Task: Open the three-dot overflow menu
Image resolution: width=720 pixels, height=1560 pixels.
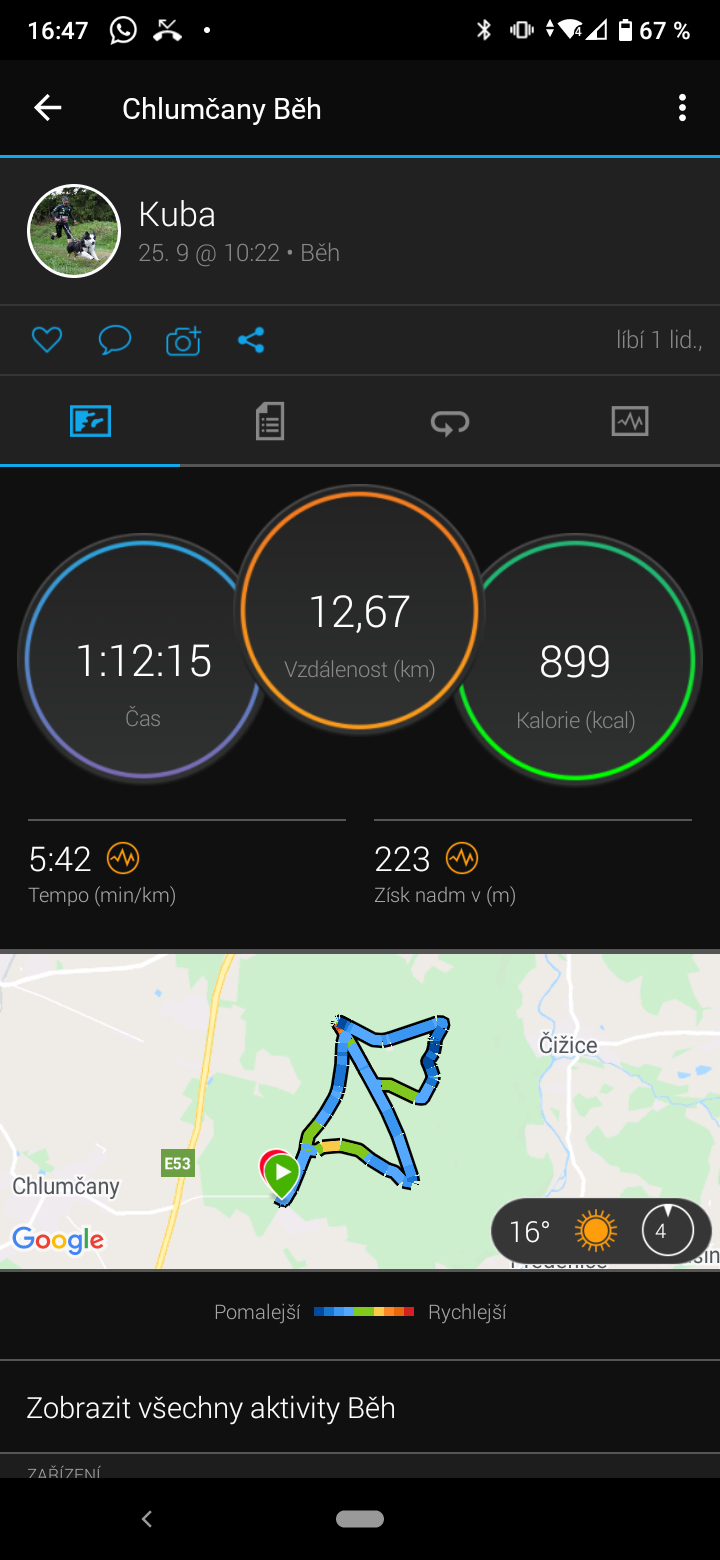Action: point(682,108)
